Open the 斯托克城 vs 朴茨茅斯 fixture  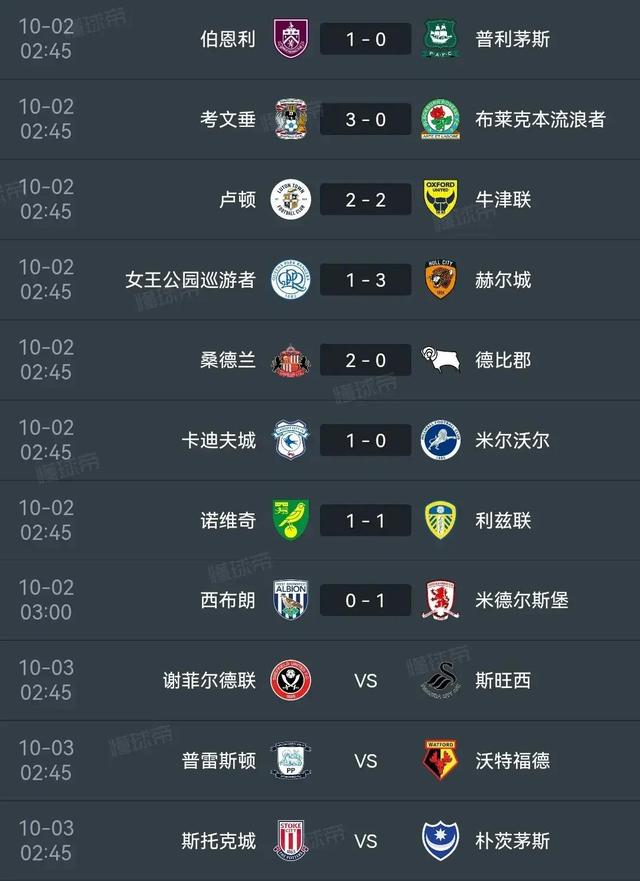tap(365, 840)
